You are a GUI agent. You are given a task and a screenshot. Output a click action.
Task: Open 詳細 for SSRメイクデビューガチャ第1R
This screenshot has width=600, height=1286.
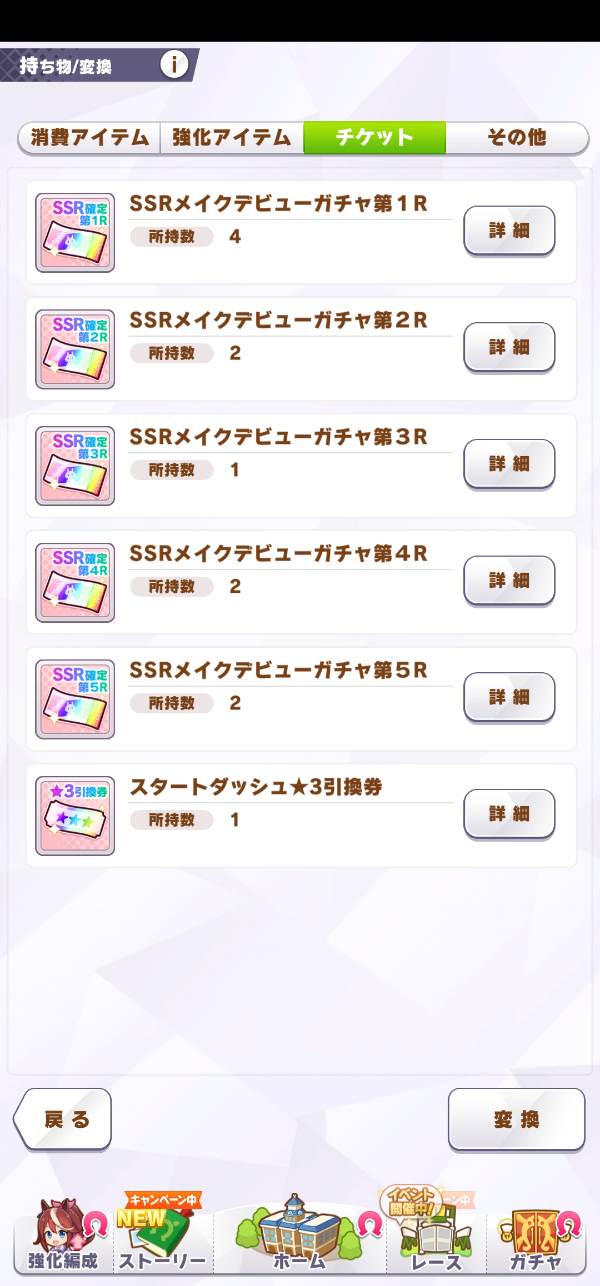509,231
